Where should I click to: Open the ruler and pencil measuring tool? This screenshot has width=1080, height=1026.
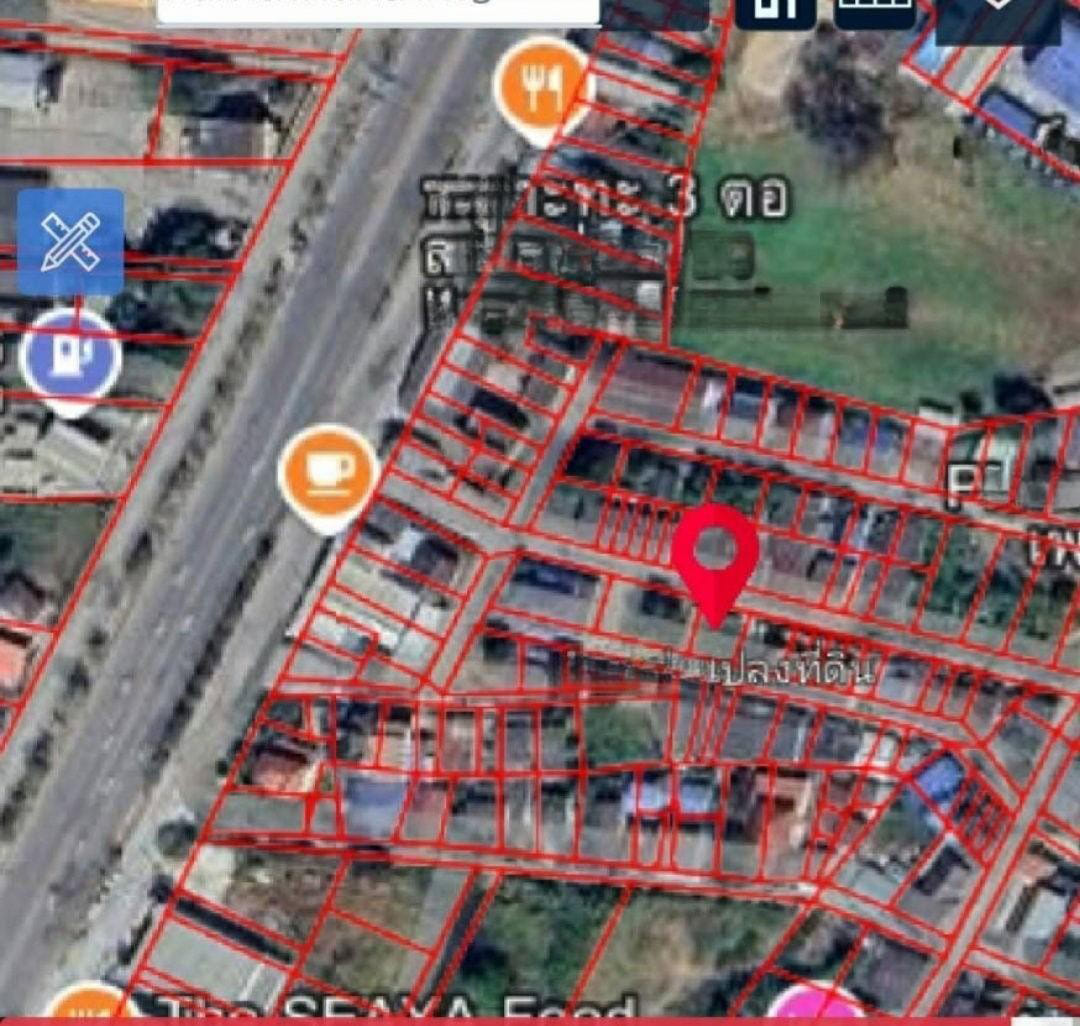point(70,243)
